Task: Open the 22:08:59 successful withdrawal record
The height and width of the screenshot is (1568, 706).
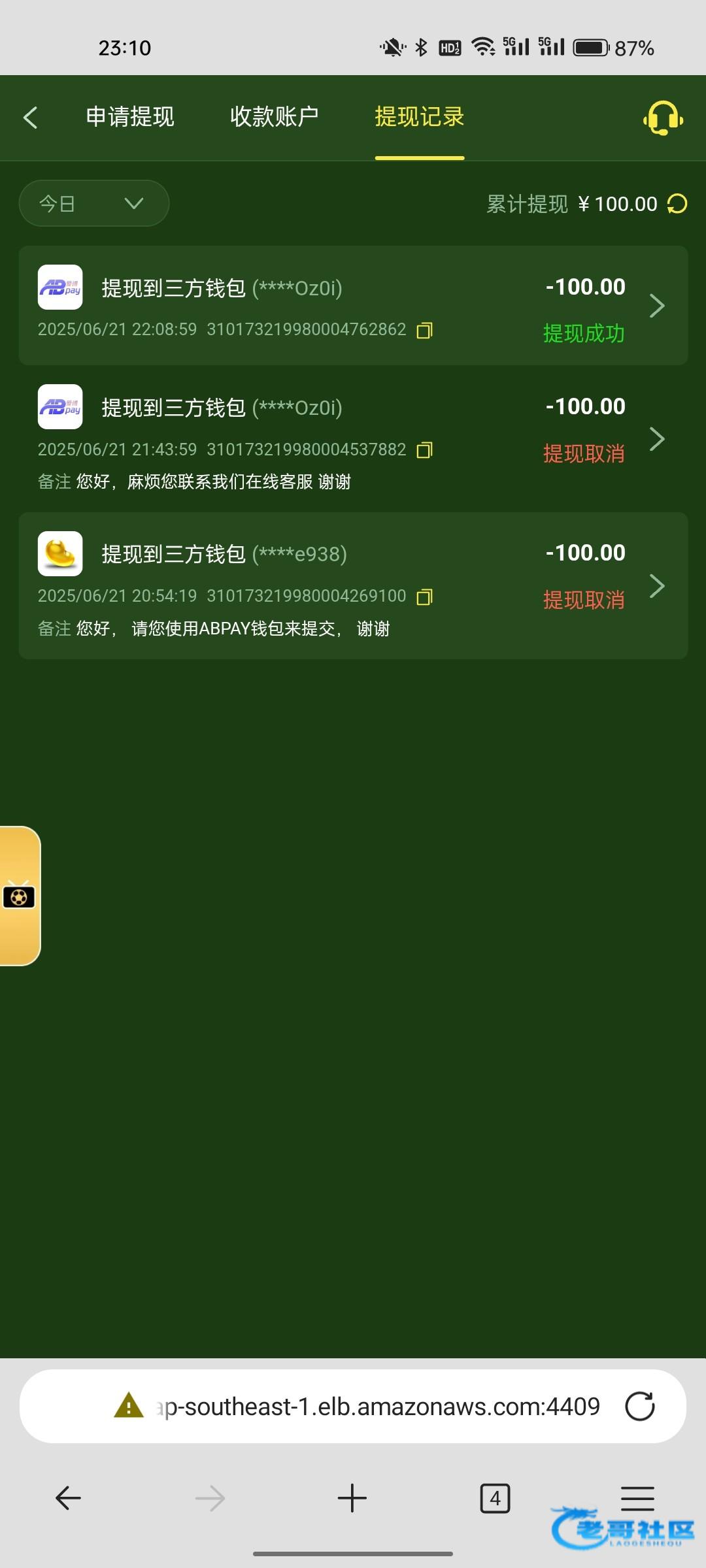Action: tap(353, 305)
